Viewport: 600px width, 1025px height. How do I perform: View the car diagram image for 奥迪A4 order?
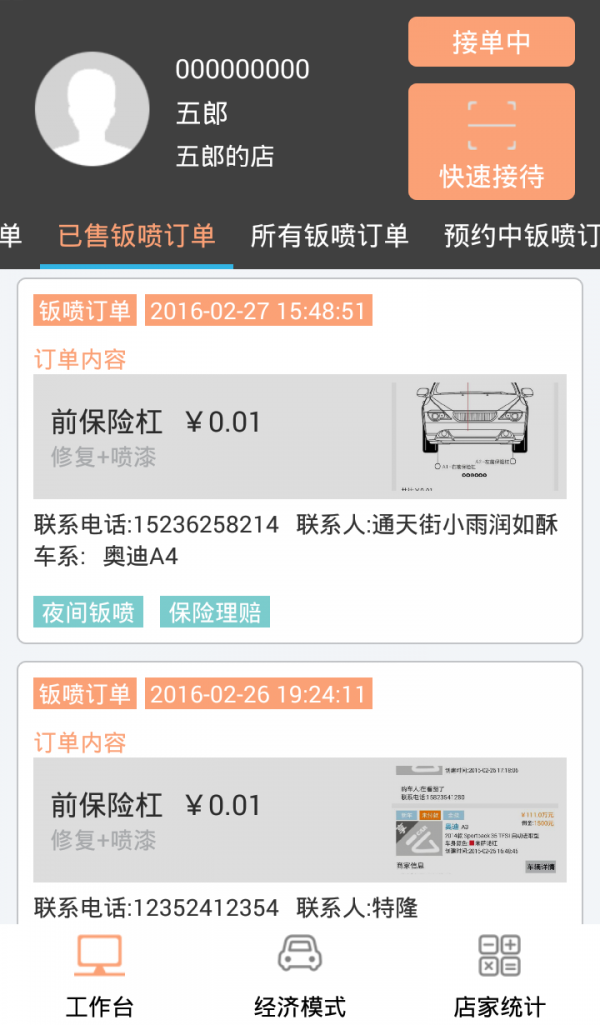478,436
